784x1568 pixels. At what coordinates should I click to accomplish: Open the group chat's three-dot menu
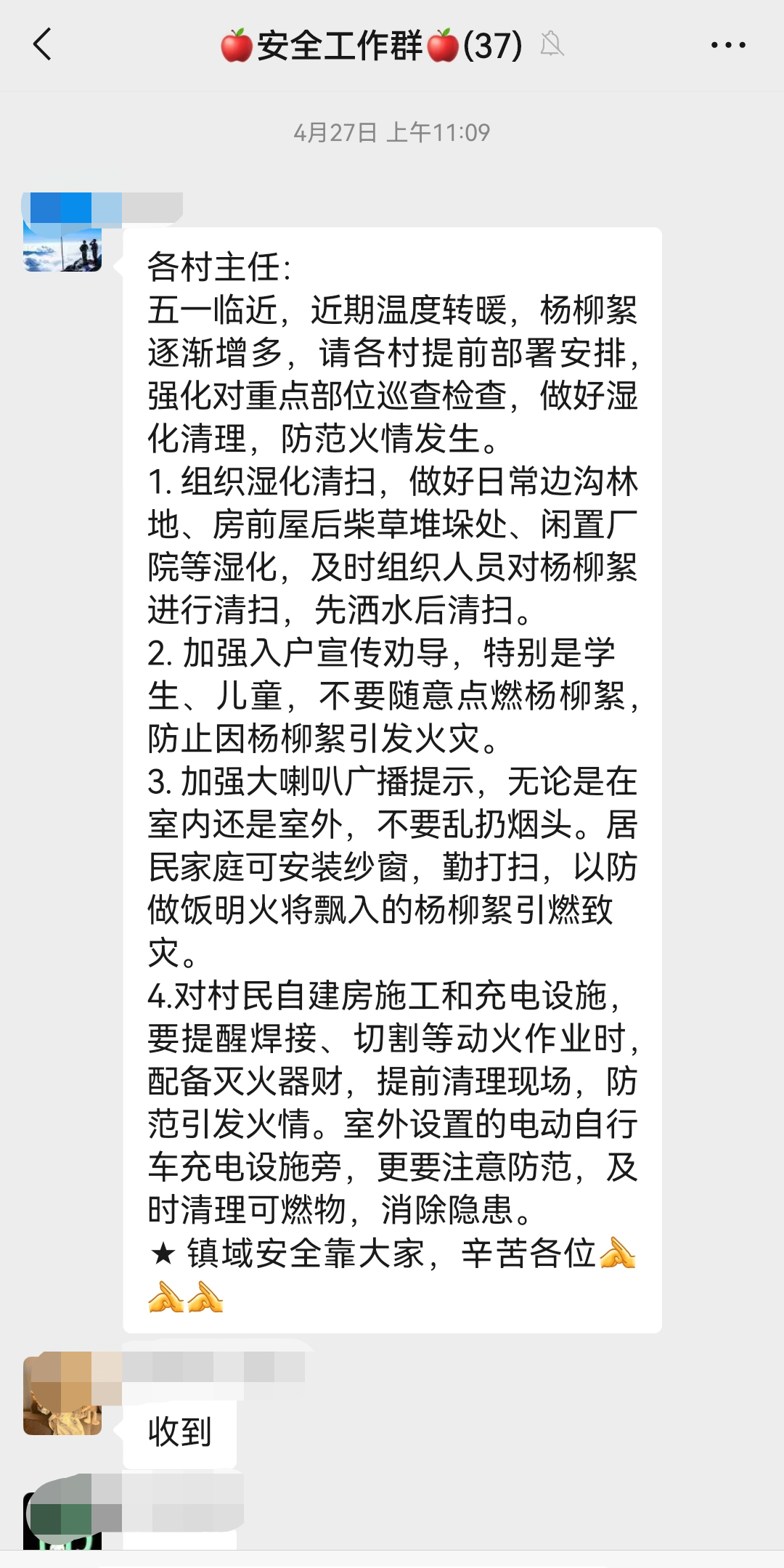(727, 45)
